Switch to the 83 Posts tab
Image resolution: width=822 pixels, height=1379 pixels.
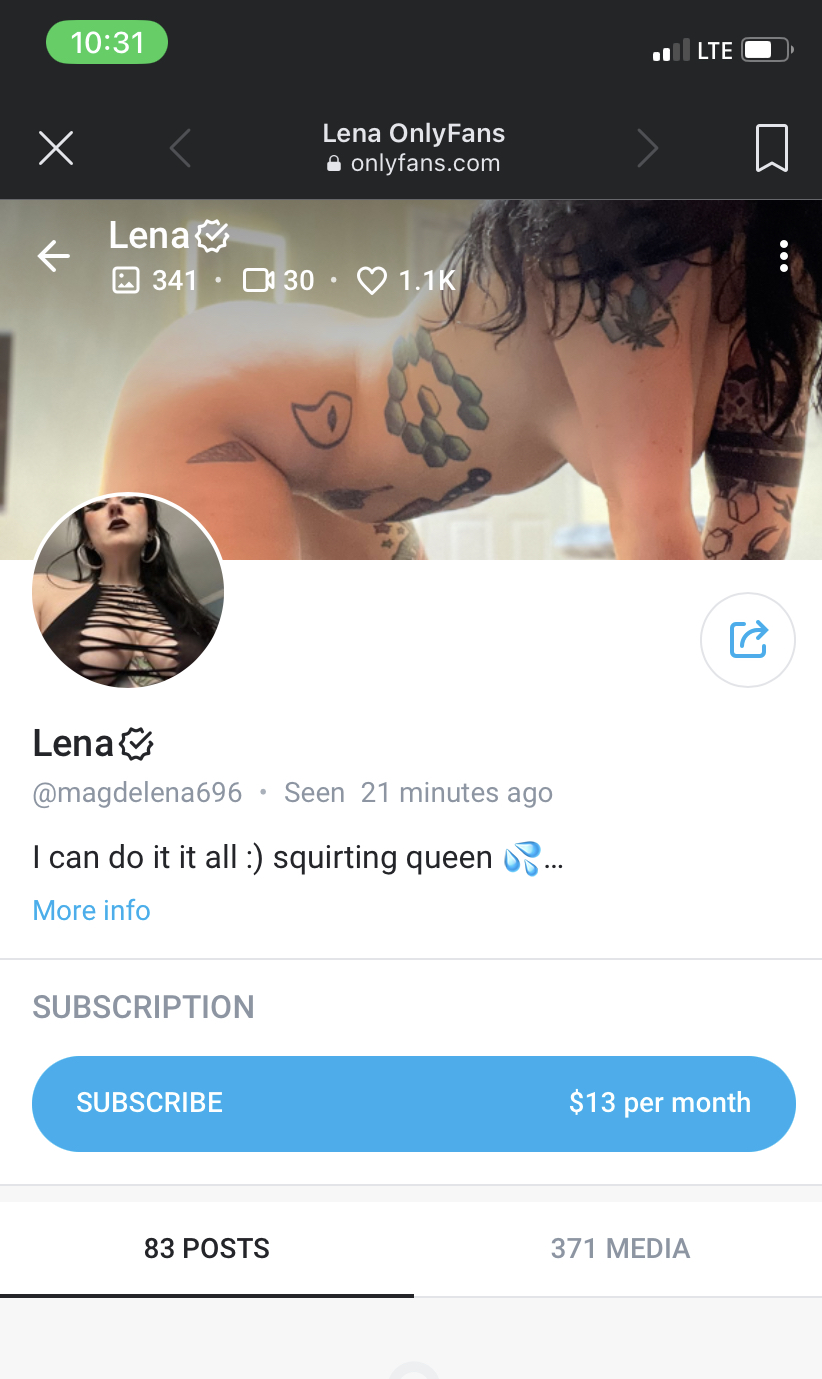tap(207, 1248)
